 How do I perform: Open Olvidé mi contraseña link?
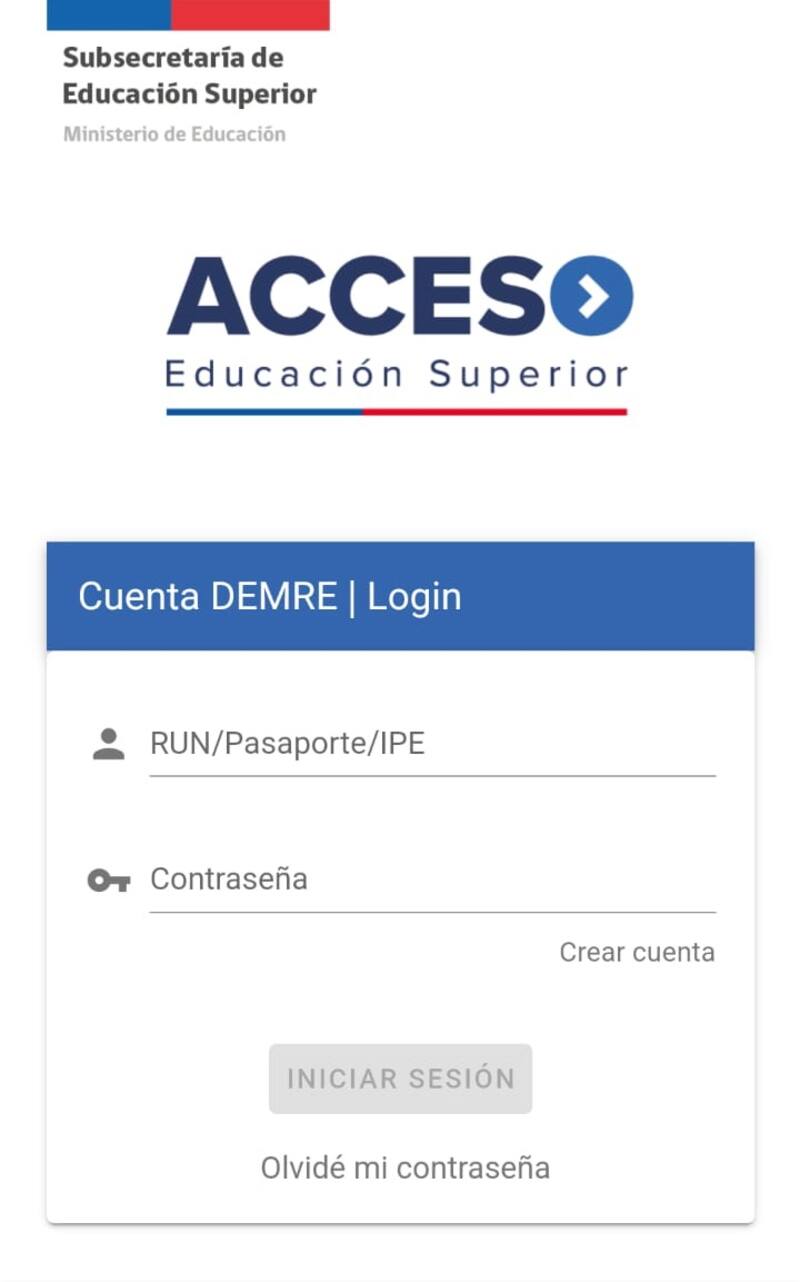(405, 1168)
